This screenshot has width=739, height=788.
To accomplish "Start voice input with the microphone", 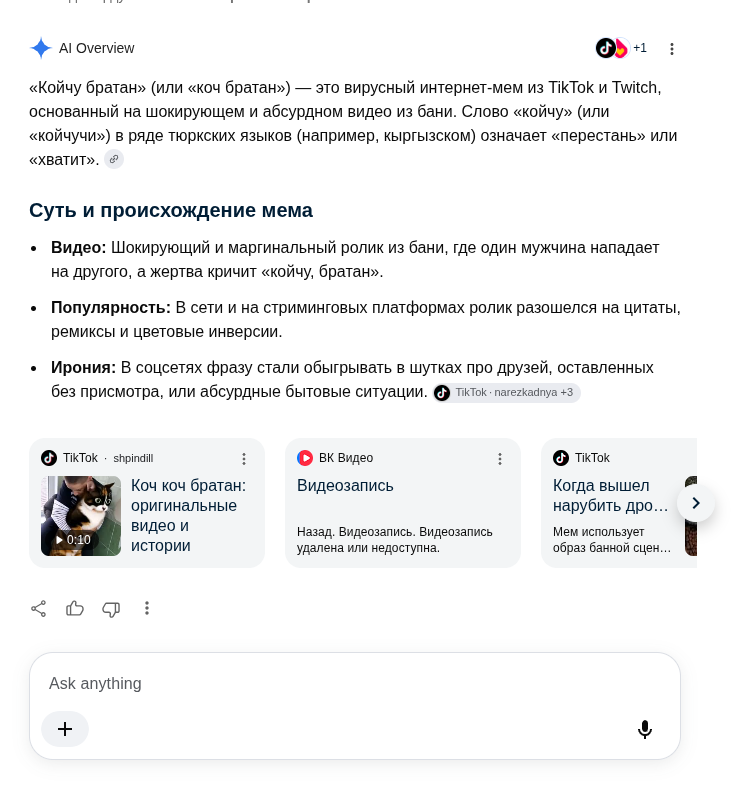I will (645, 729).
